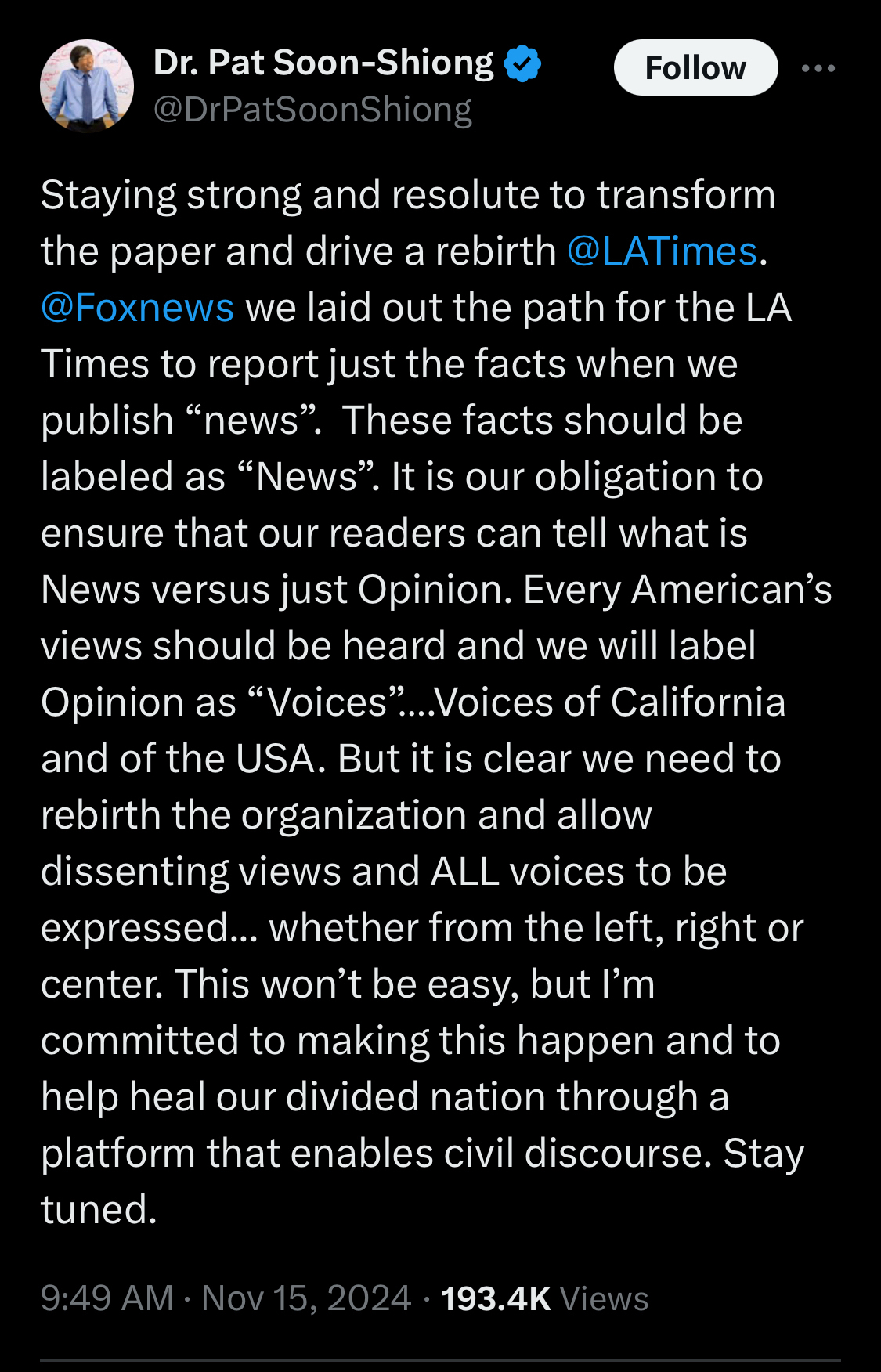Open the tweet's three-dot overflow menu
This screenshot has width=881, height=1372.
click(818, 69)
